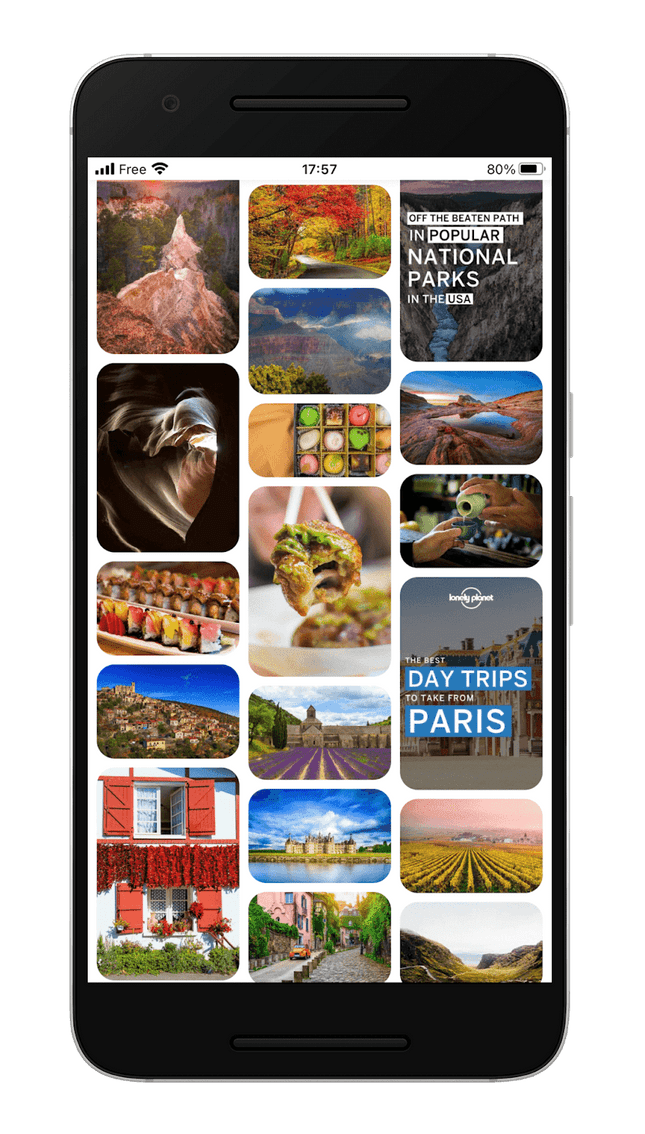
Task: View the sushi rolls pin
Action: click(x=168, y=608)
